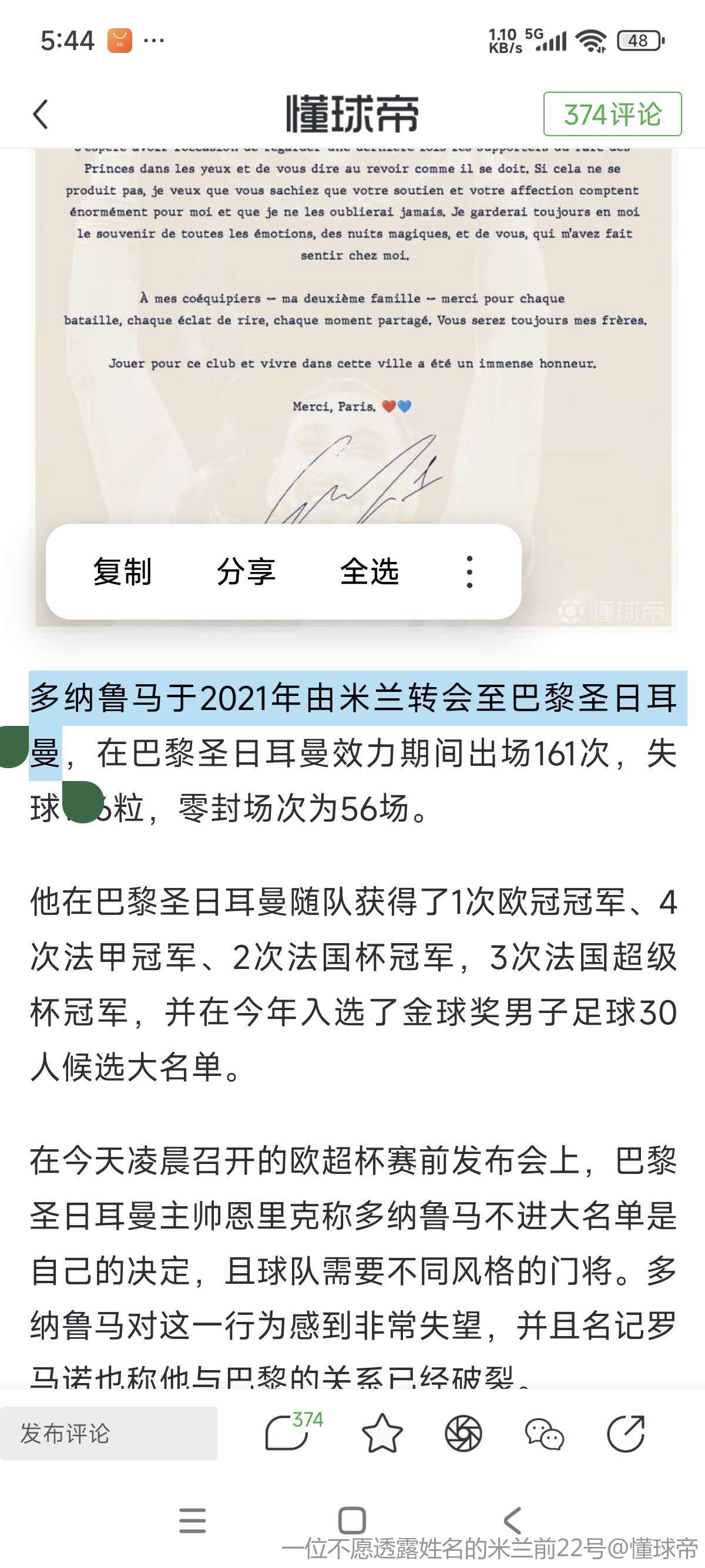Image resolution: width=705 pixels, height=1568 pixels.
Task: Open the 374评论 comments button
Action: (x=612, y=114)
